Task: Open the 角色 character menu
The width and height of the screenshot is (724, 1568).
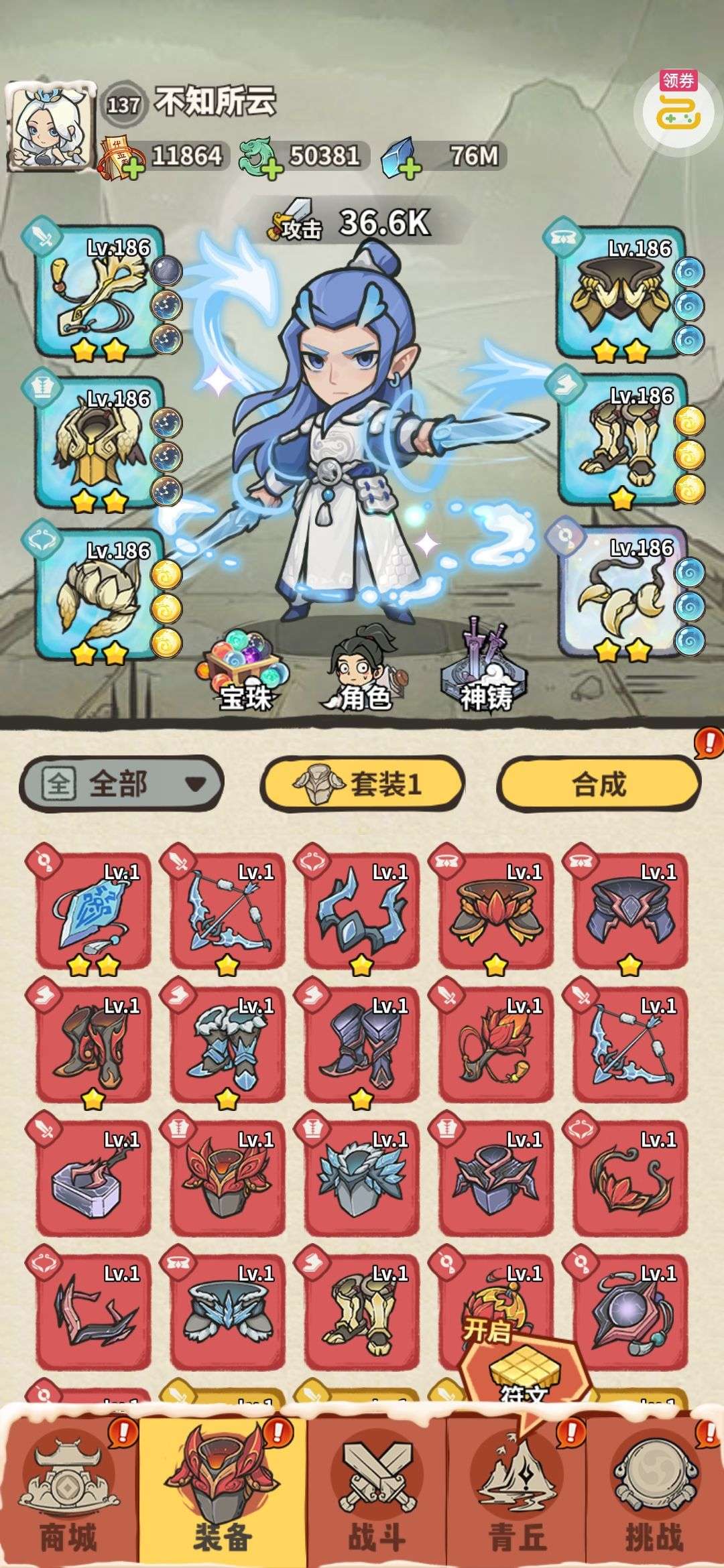Action: (x=362, y=670)
